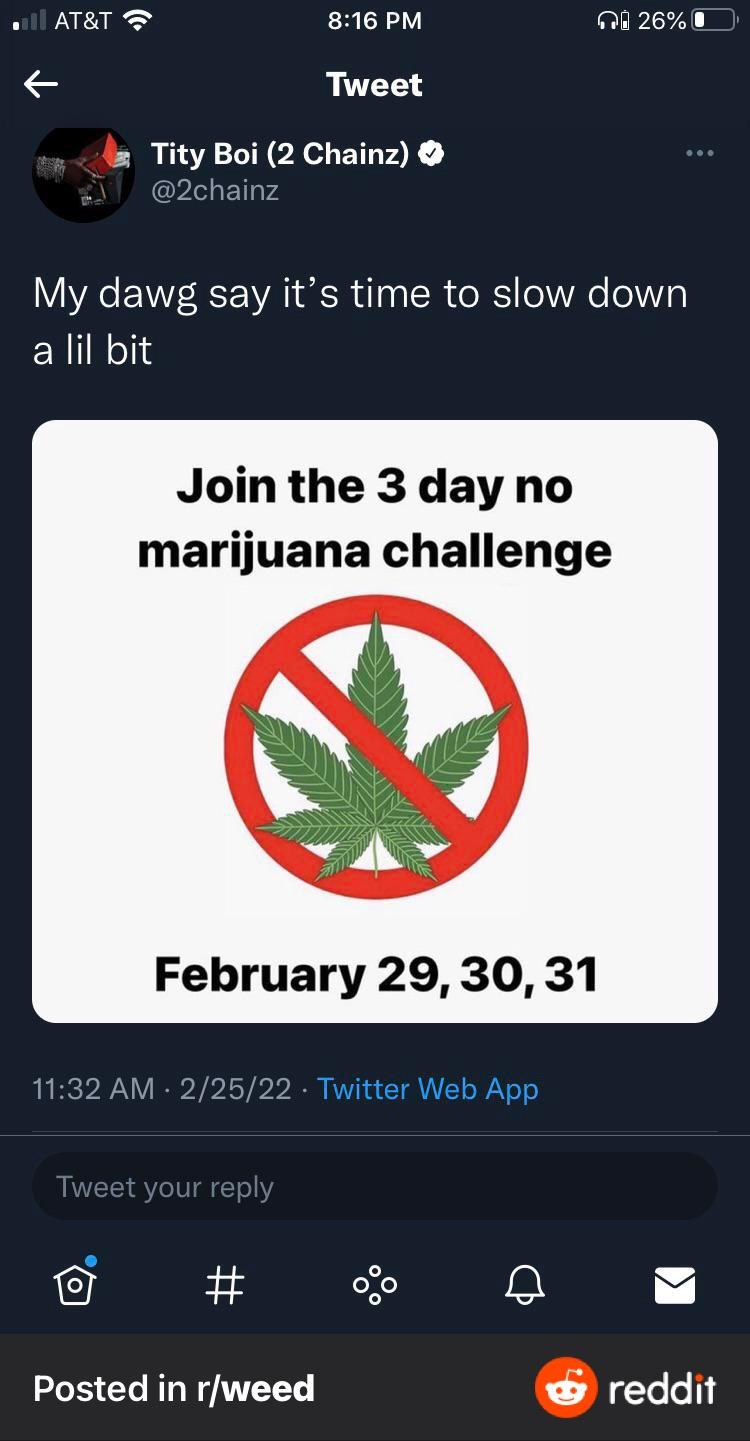Screen dimensions: 750x1441
Task: Switch to the Spaces tab
Action: click(x=375, y=1284)
